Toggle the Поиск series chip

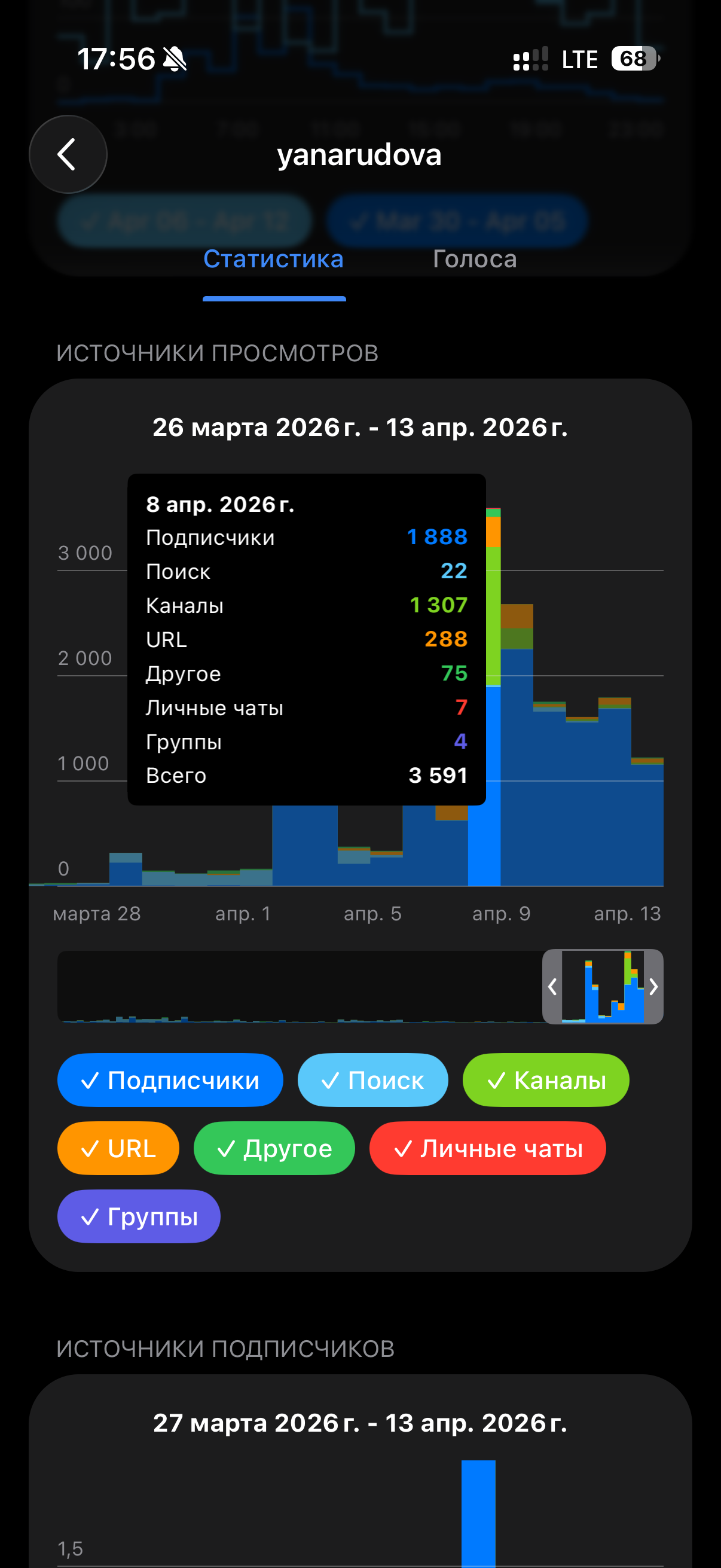point(372,1081)
